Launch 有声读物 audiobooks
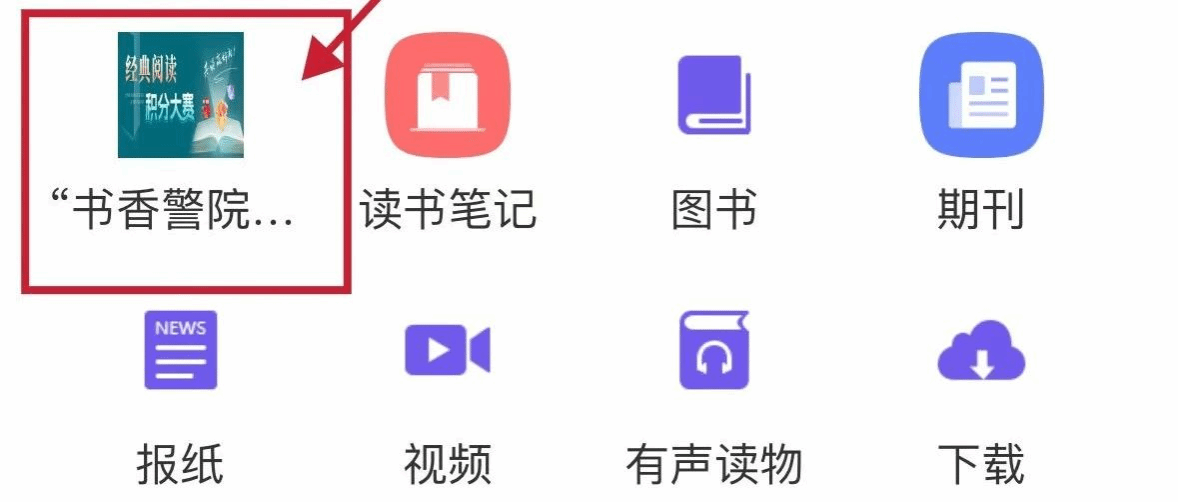 click(x=714, y=350)
